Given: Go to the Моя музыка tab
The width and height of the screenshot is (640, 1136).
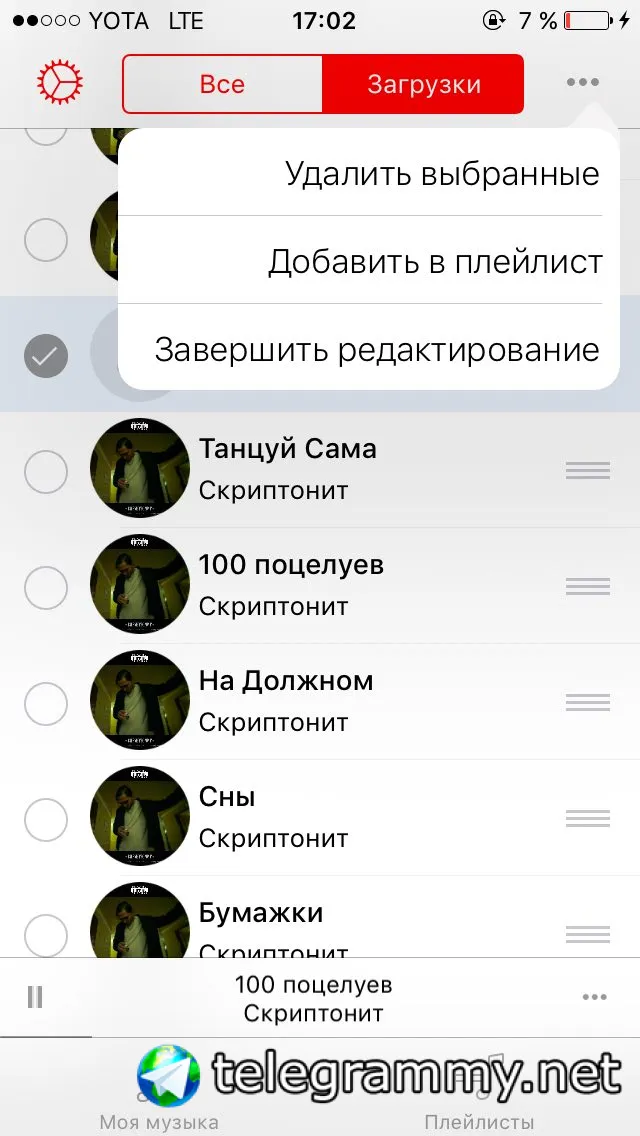Looking at the screenshot, I should [x=159, y=1105].
